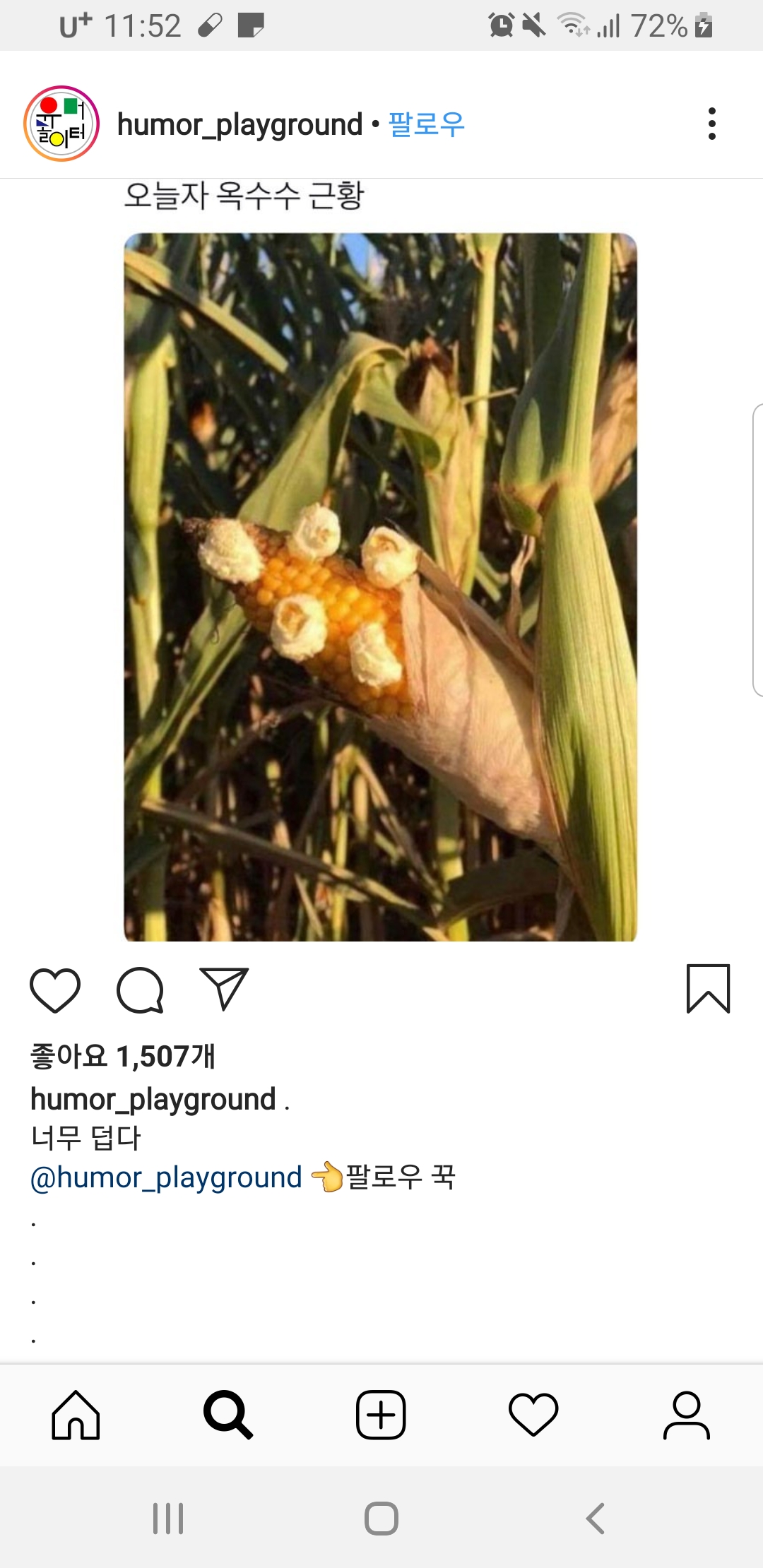Like the corn popcorn post
The width and height of the screenshot is (763, 1568).
(55, 990)
